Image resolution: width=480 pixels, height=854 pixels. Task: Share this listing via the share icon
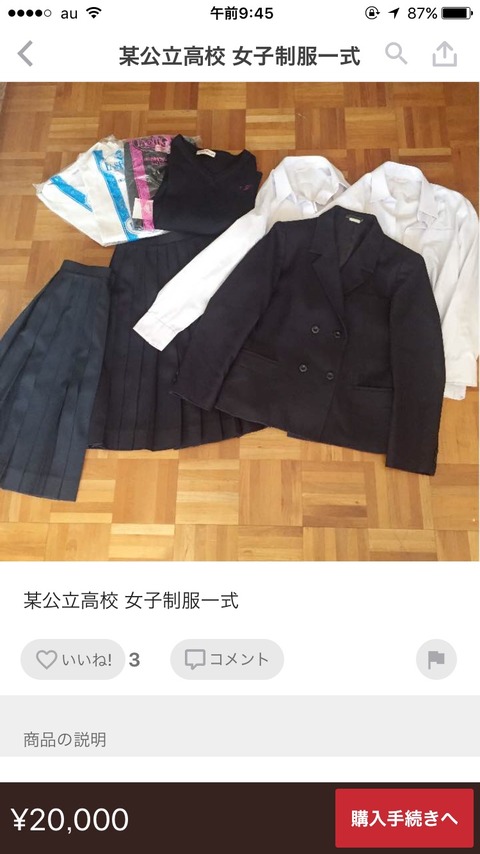pyautogui.click(x=445, y=54)
